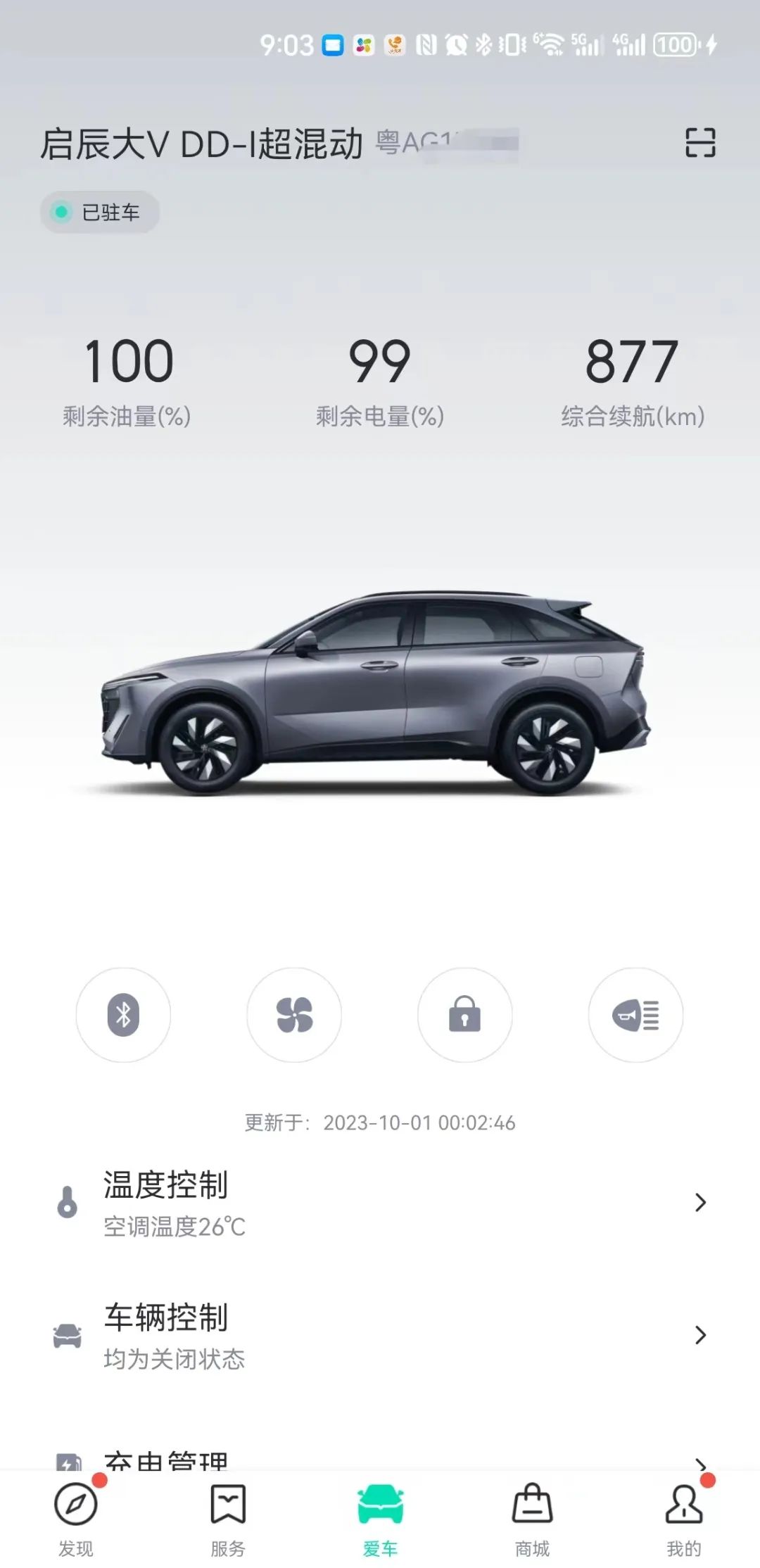Viewport: 760px width, 1568px height.
Task: Turn on the fan ventilation control
Action: (294, 1014)
